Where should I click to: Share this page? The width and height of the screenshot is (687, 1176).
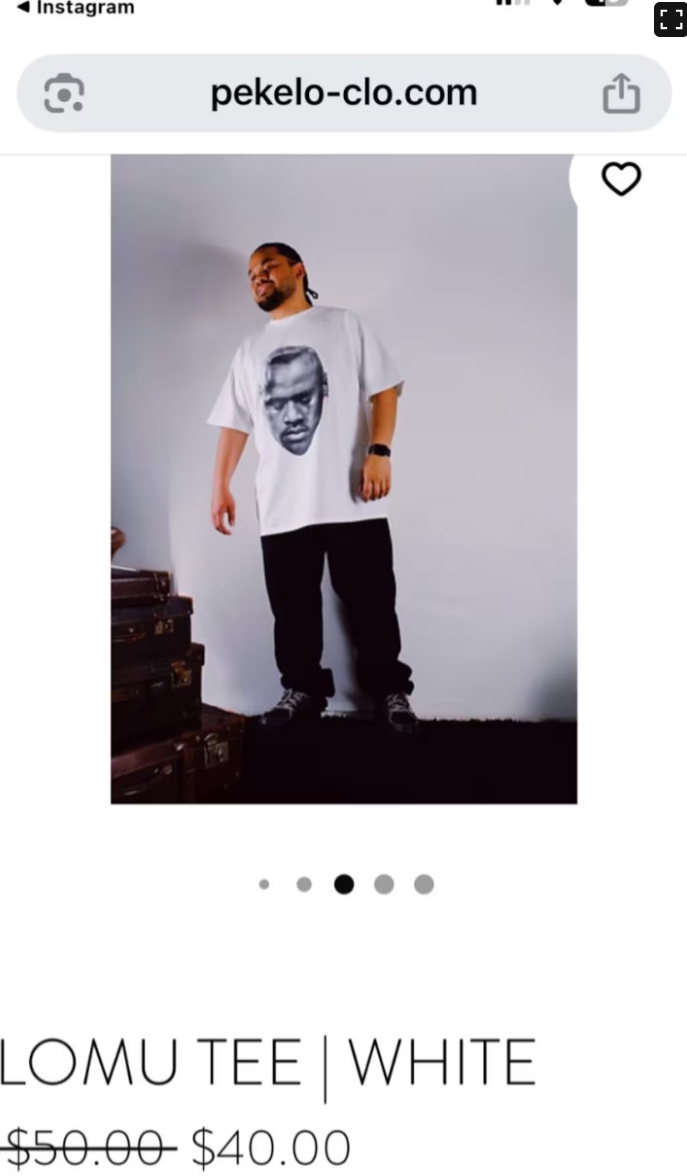click(x=620, y=94)
